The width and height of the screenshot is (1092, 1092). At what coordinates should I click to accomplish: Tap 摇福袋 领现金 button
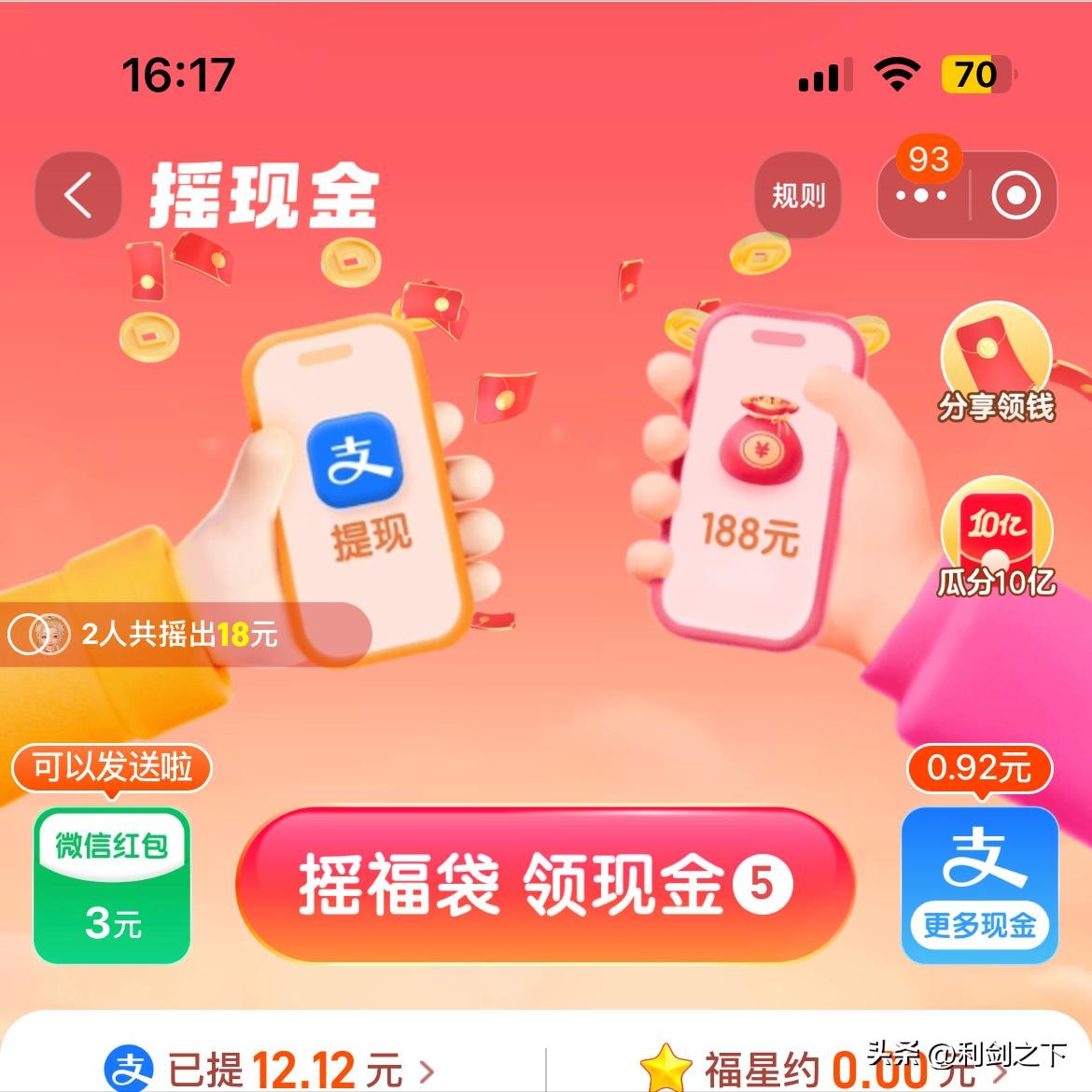click(x=545, y=884)
